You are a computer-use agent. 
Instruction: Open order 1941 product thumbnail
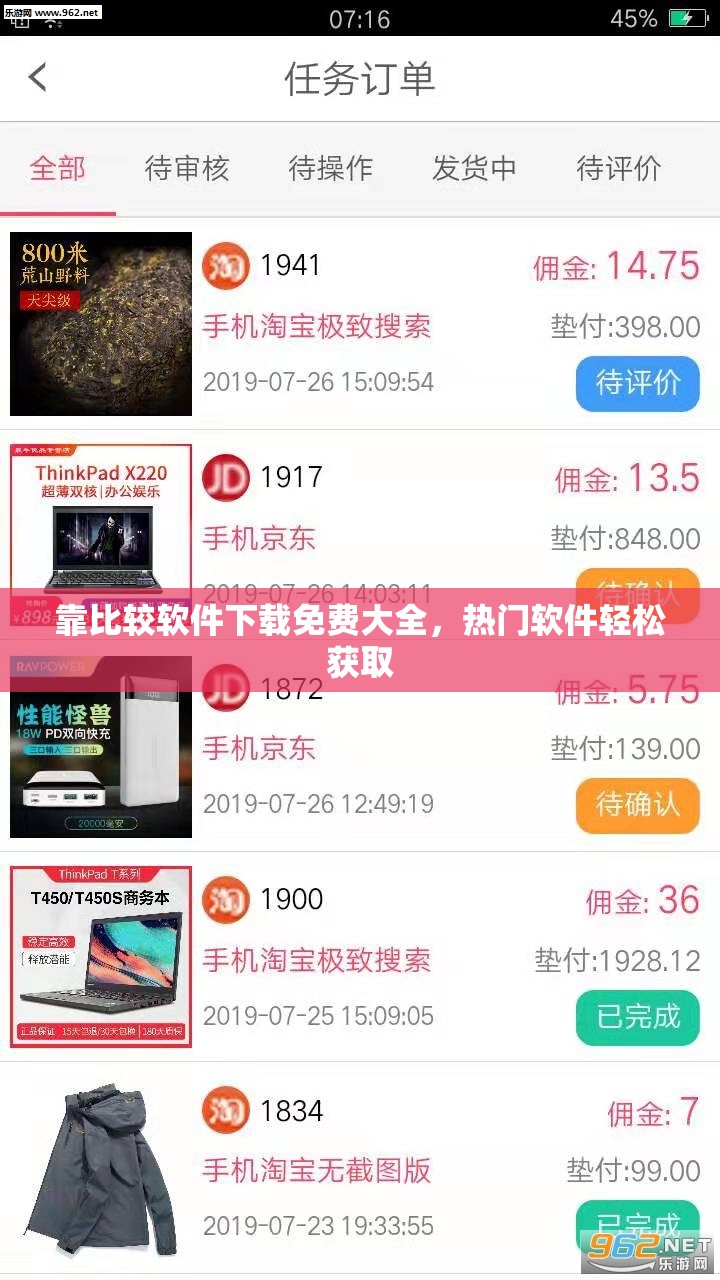[101, 324]
